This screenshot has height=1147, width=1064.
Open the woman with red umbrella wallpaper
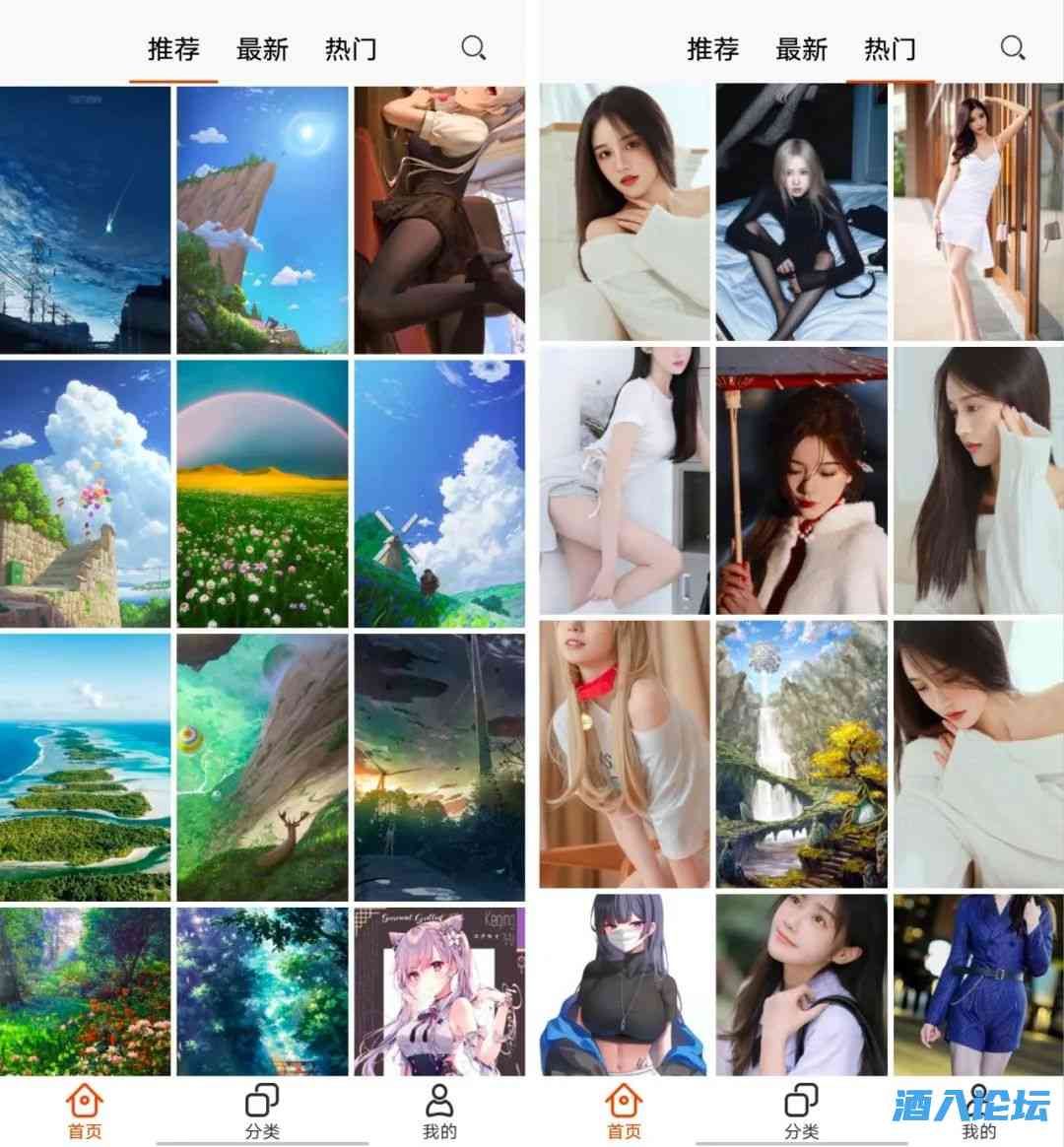(x=801, y=481)
